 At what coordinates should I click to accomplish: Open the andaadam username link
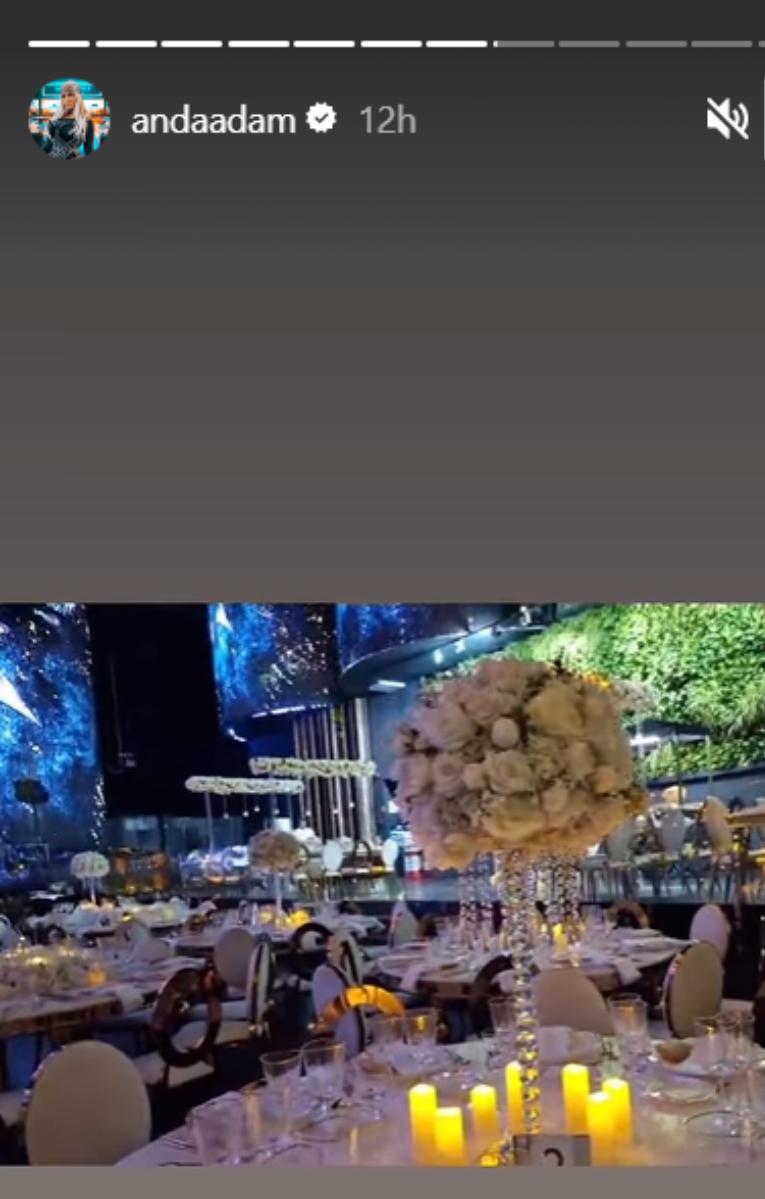click(x=213, y=121)
